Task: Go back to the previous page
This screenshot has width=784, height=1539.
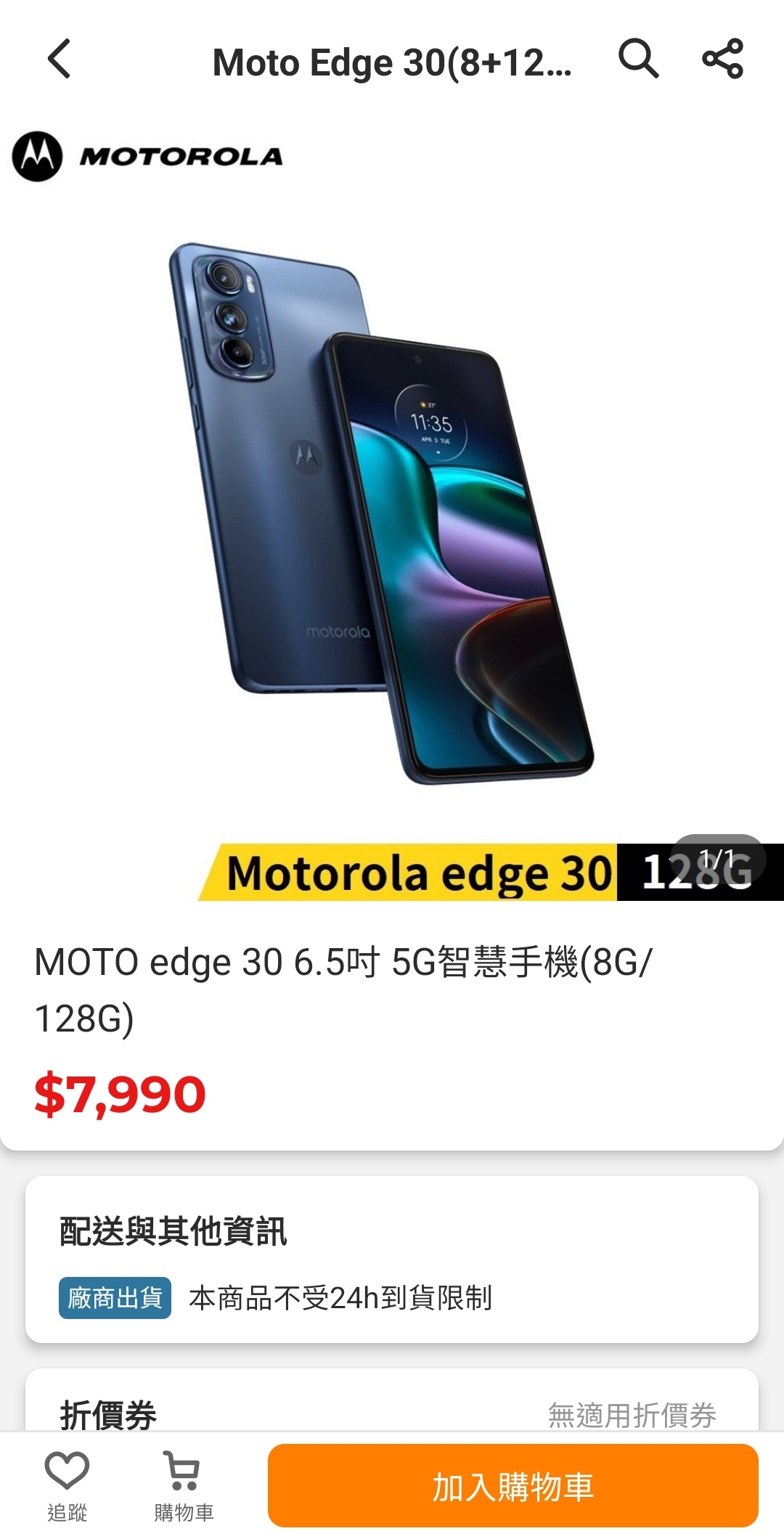Action: [x=60, y=60]
